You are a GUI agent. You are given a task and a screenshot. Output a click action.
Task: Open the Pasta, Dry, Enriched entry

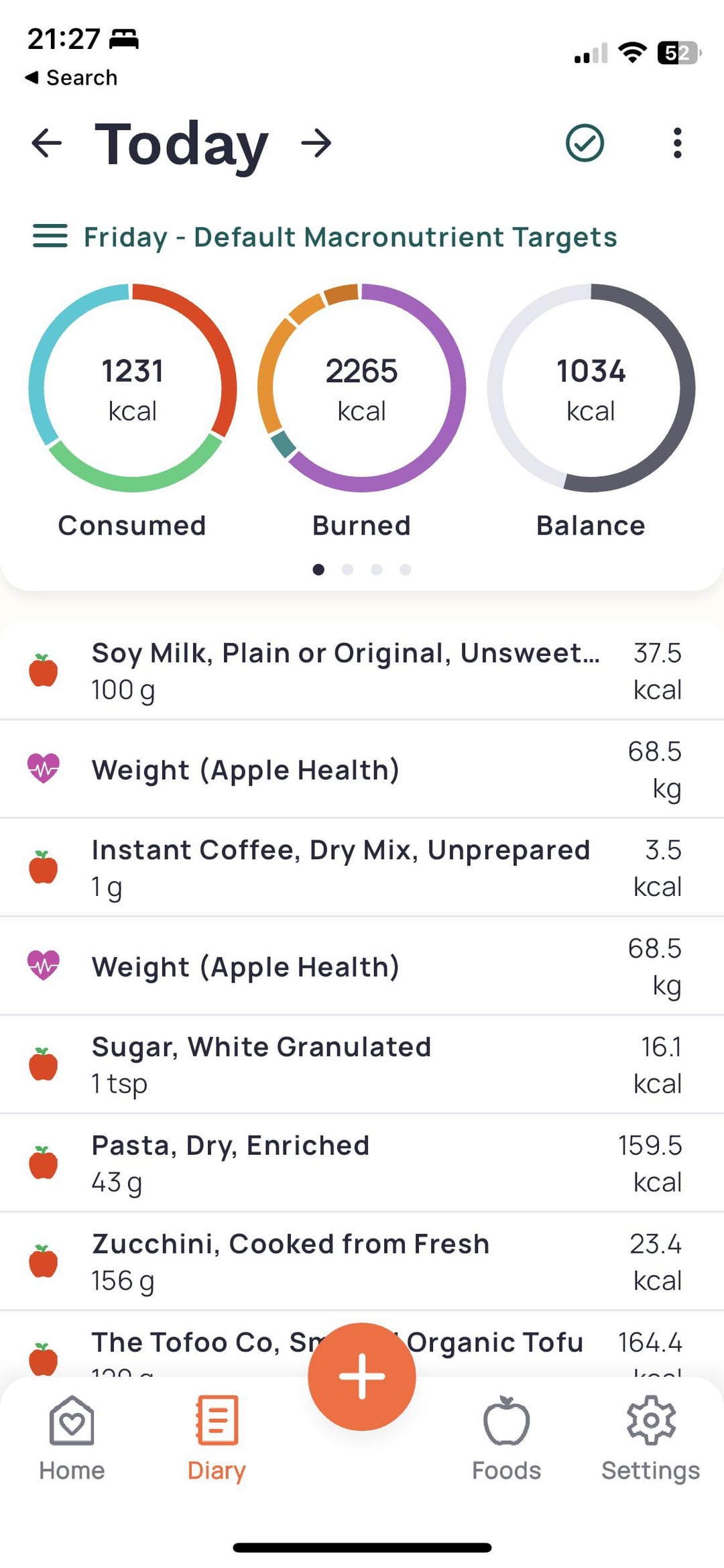coord(231,1164)
